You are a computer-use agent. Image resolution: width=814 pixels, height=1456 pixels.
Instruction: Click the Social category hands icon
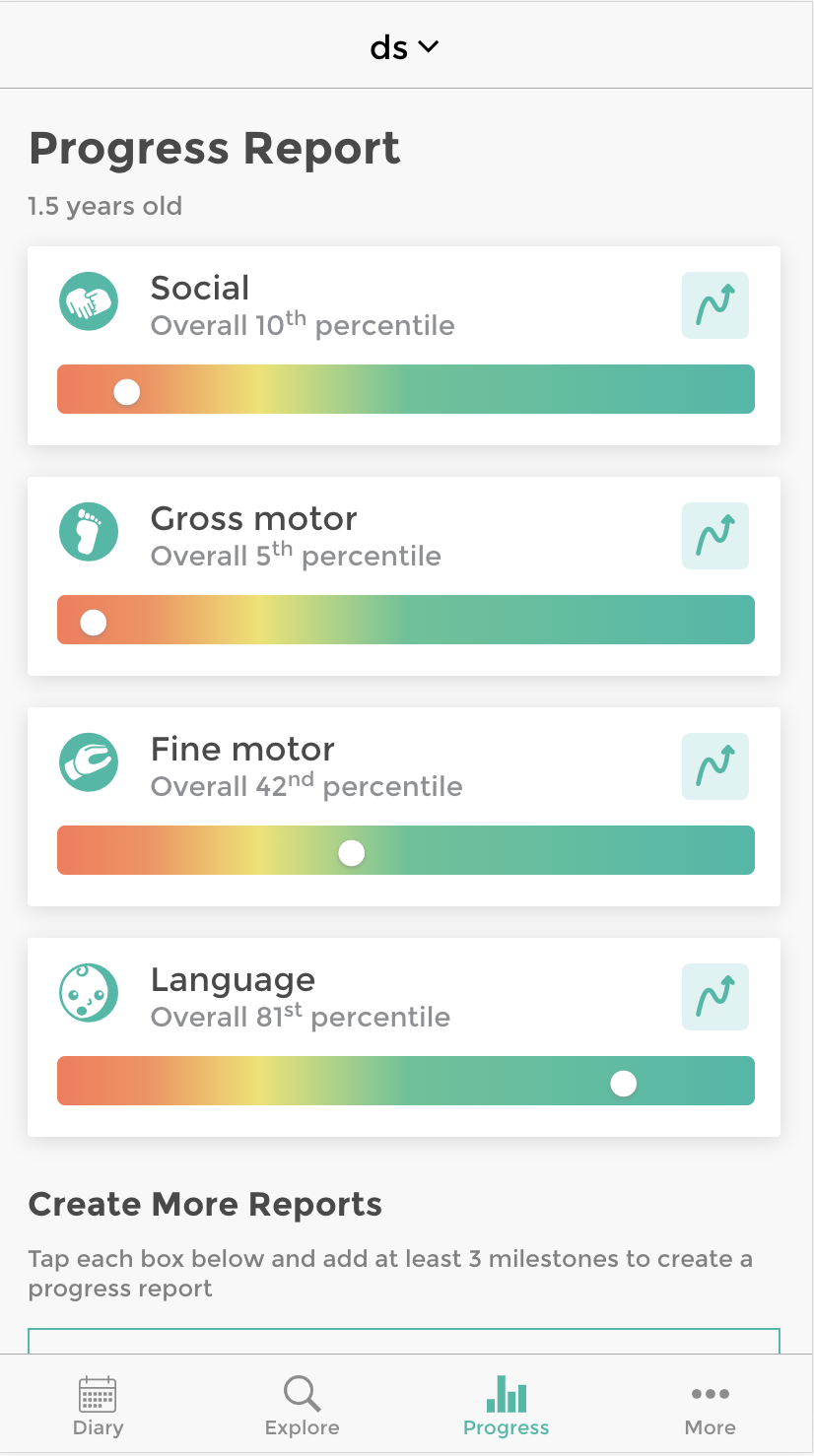[89, 300]
